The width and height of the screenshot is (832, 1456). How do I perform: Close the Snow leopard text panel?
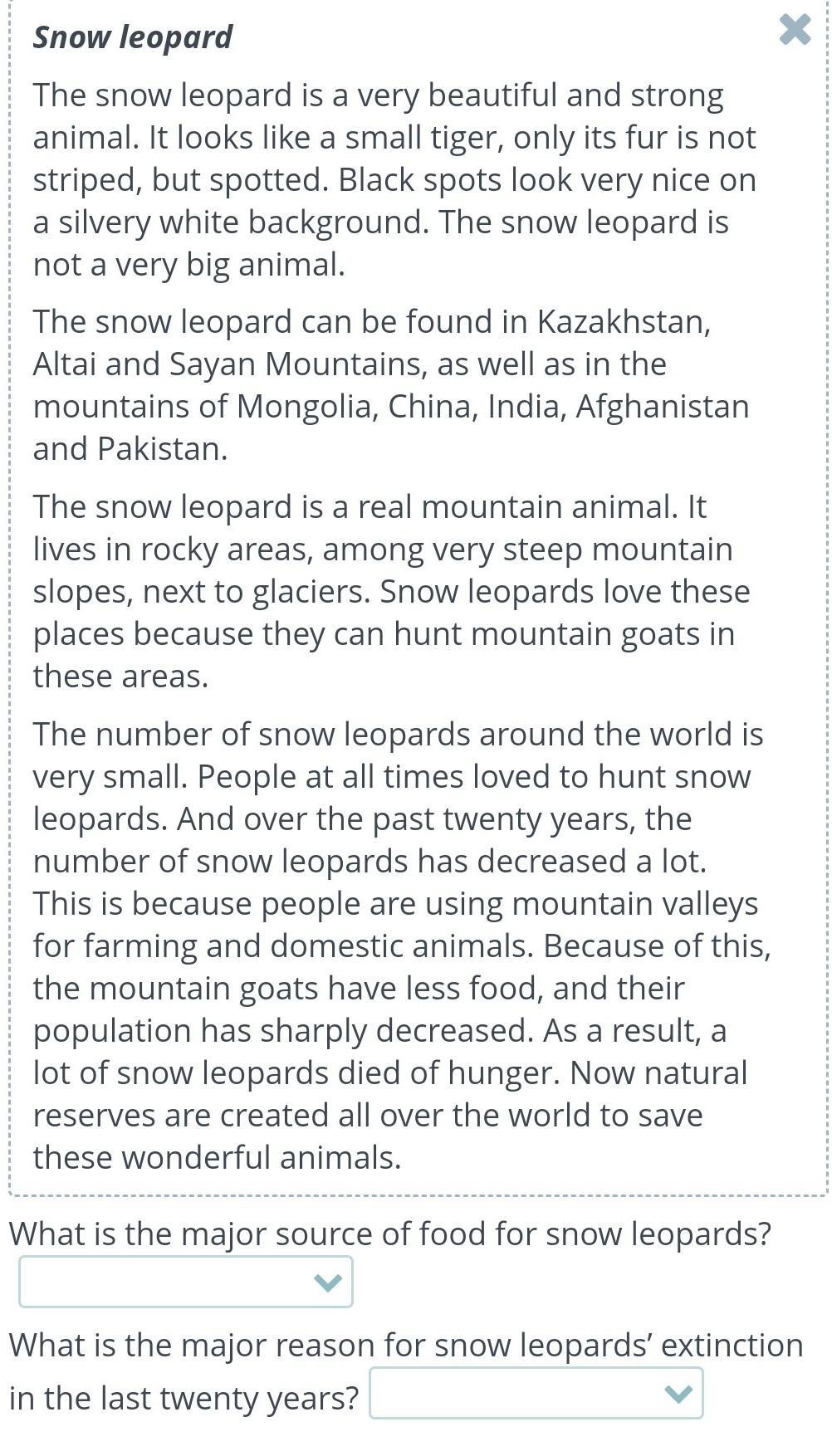(795, 30)
